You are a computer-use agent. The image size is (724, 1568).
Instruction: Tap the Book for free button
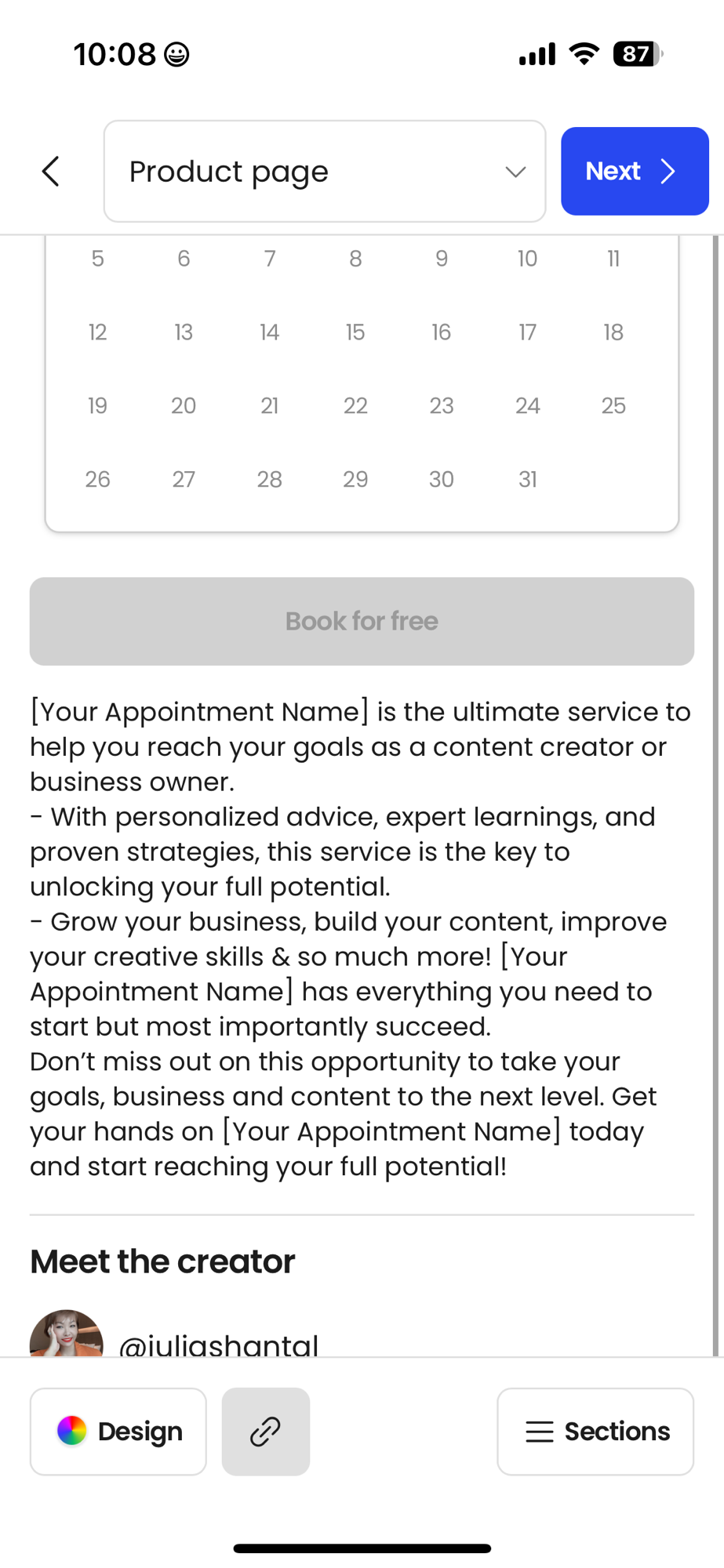[362, 621]
